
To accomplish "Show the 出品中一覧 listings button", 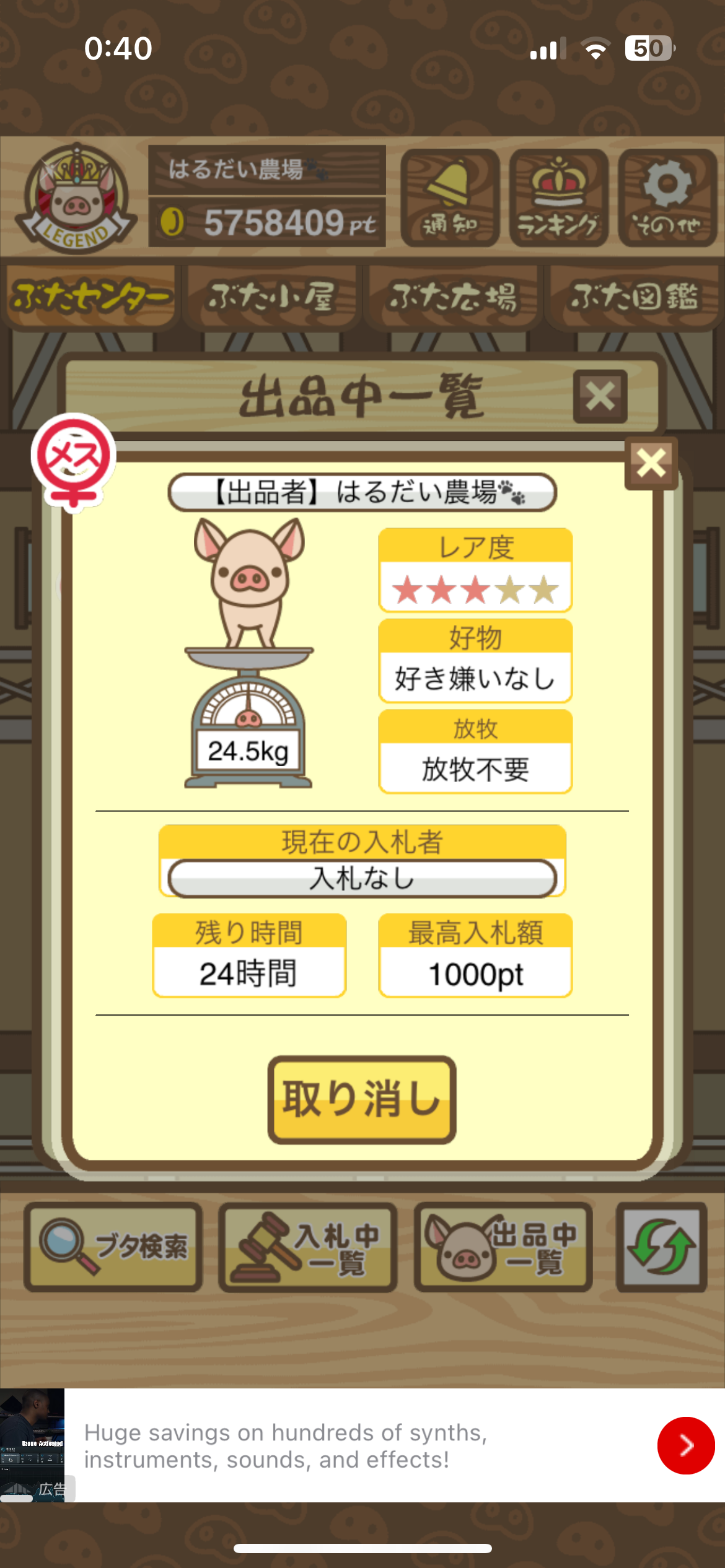I will click(503, 1247).
